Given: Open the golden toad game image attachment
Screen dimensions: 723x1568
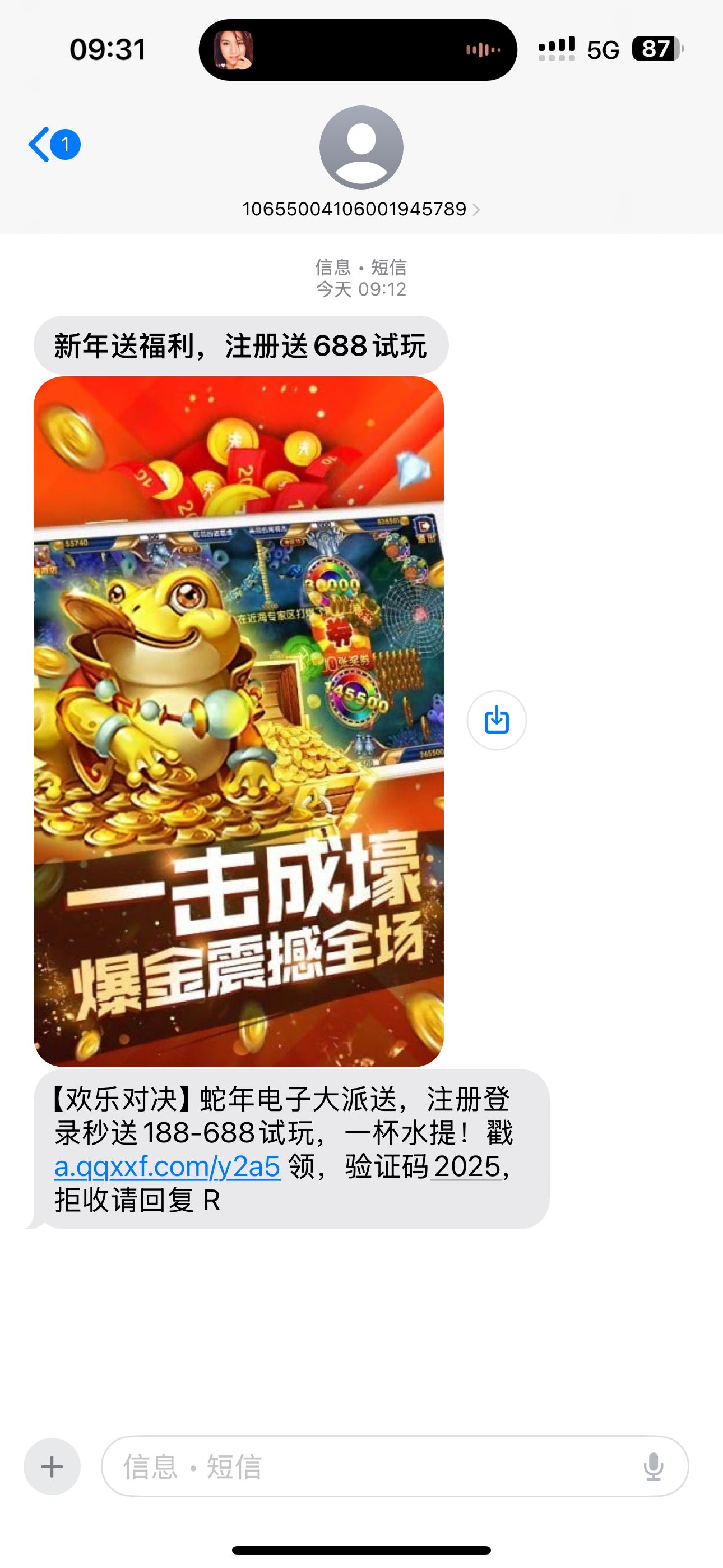Looking at the screenshot, I should [x=239, y=721].
